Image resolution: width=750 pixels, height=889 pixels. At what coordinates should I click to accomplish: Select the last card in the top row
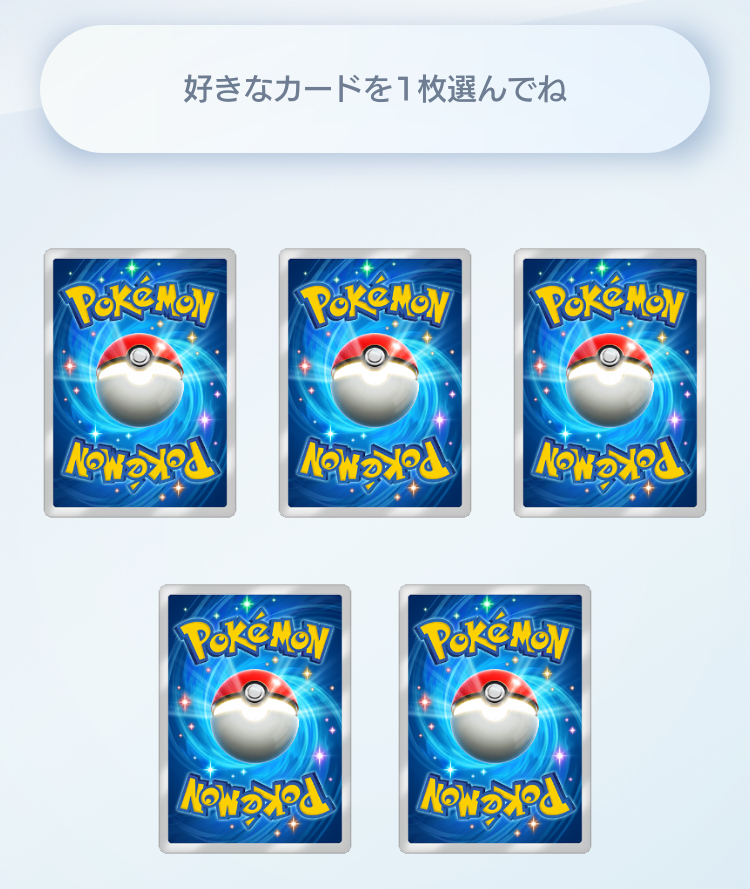point(610,383)
